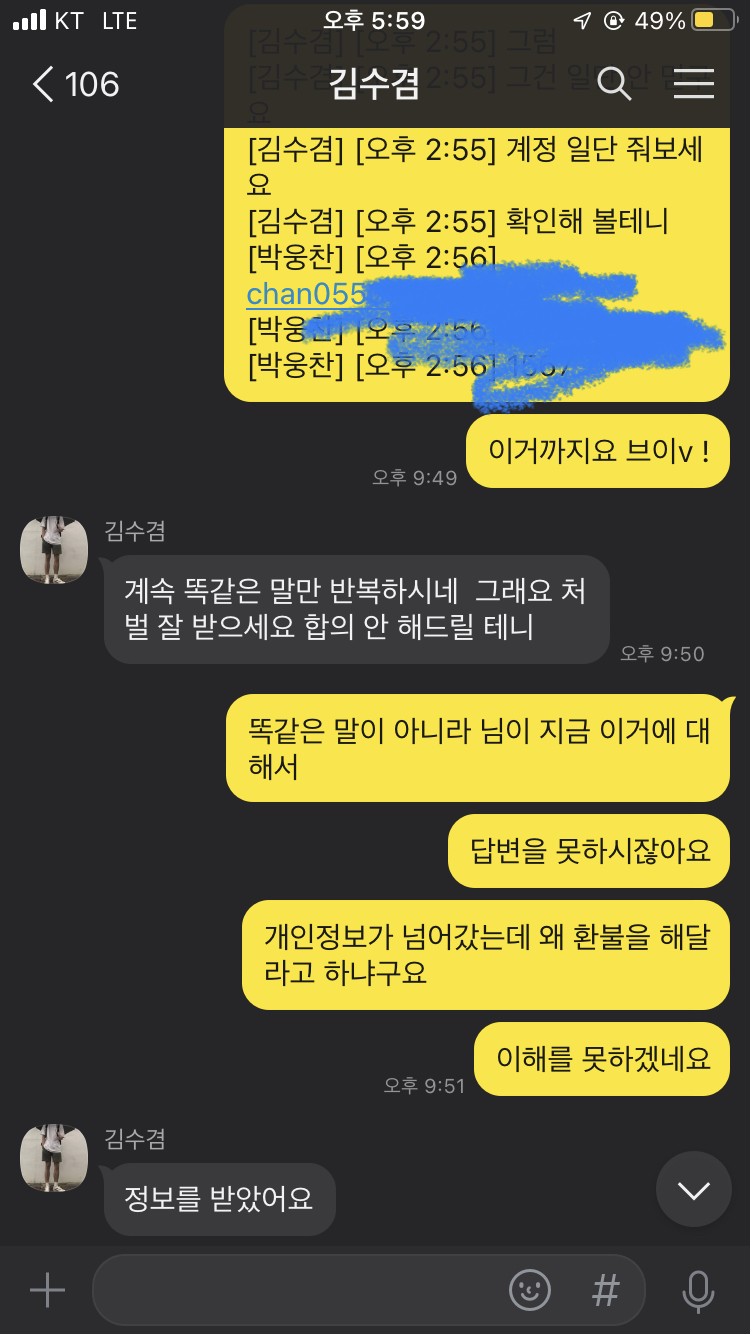Image resolution: width=750 pixels, height=1334 pixels.
Task: Focus the message input field
Action: point(300,1290)
